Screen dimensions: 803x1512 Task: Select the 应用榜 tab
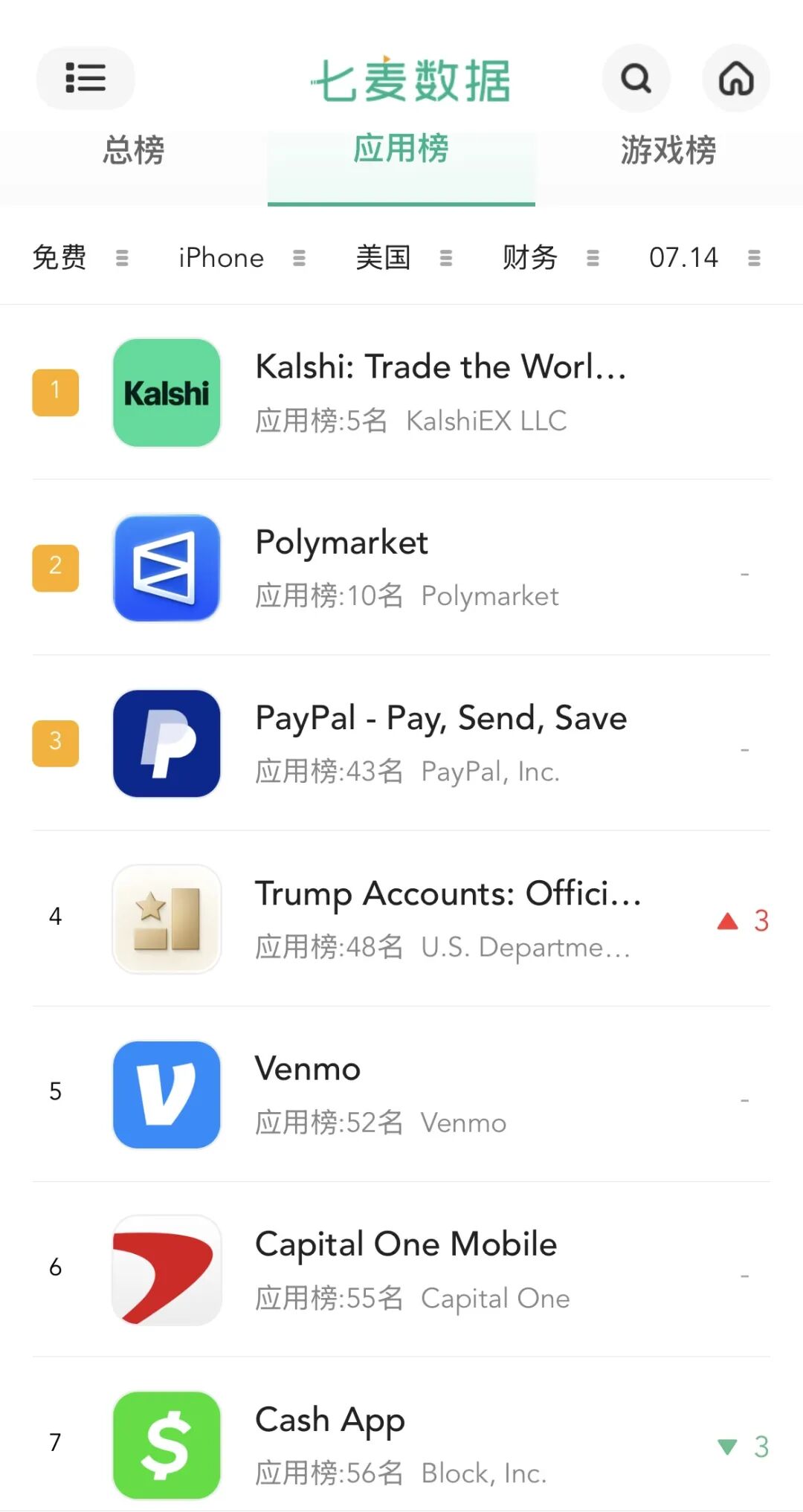tap(401, 151)
